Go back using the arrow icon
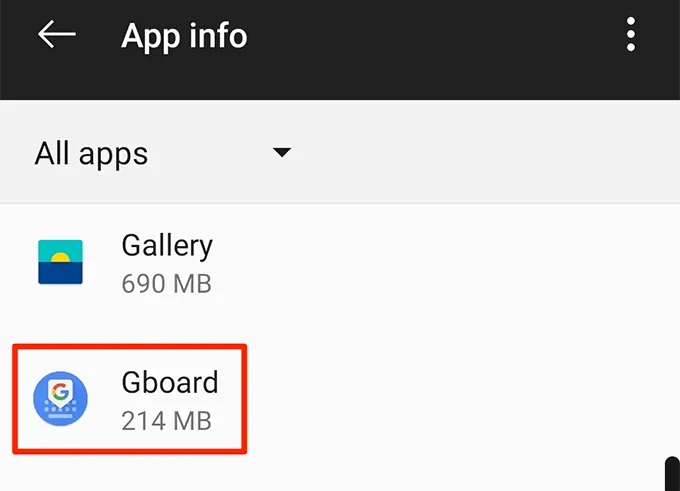 pyautogui.click(x=57, y=35)
